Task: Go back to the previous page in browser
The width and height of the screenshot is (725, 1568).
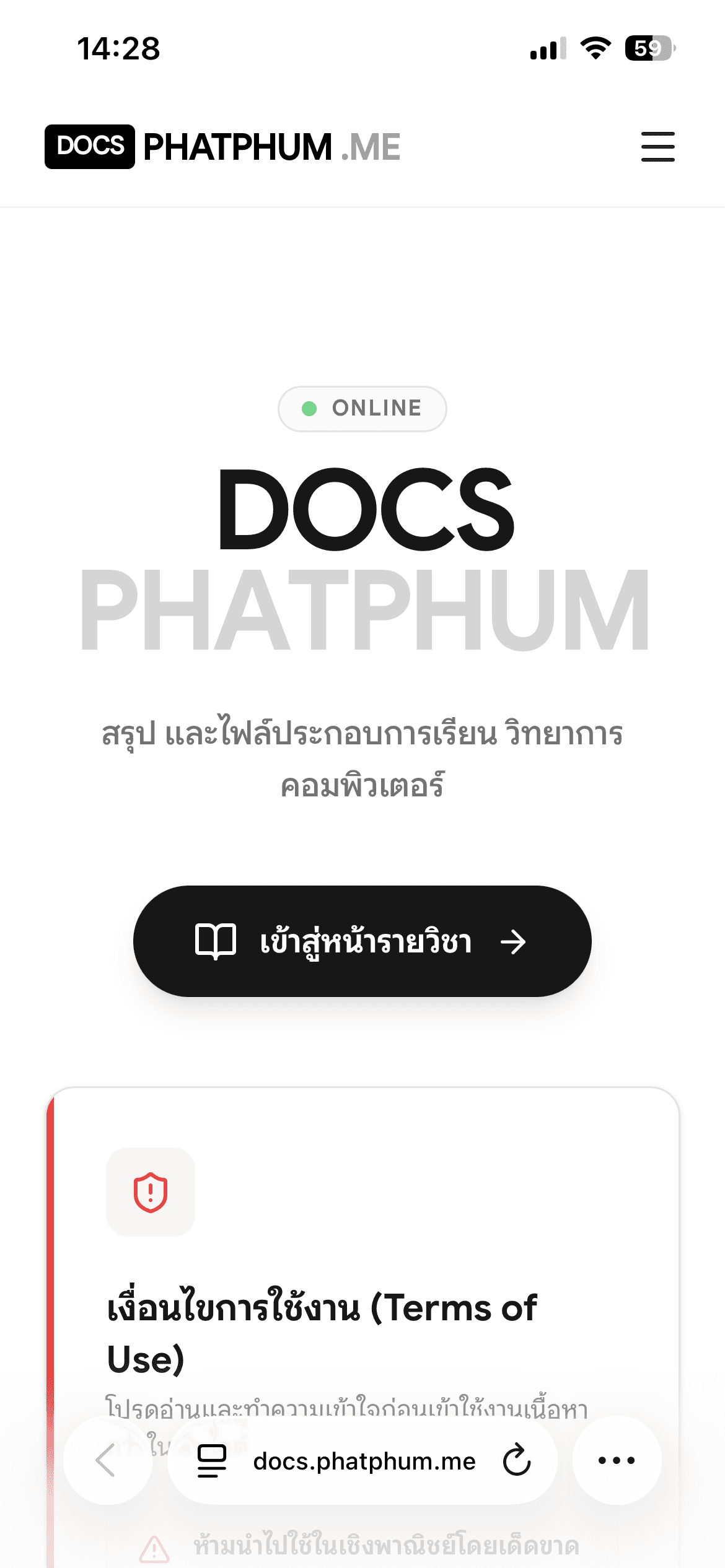Action: (x=107, y=1460)
